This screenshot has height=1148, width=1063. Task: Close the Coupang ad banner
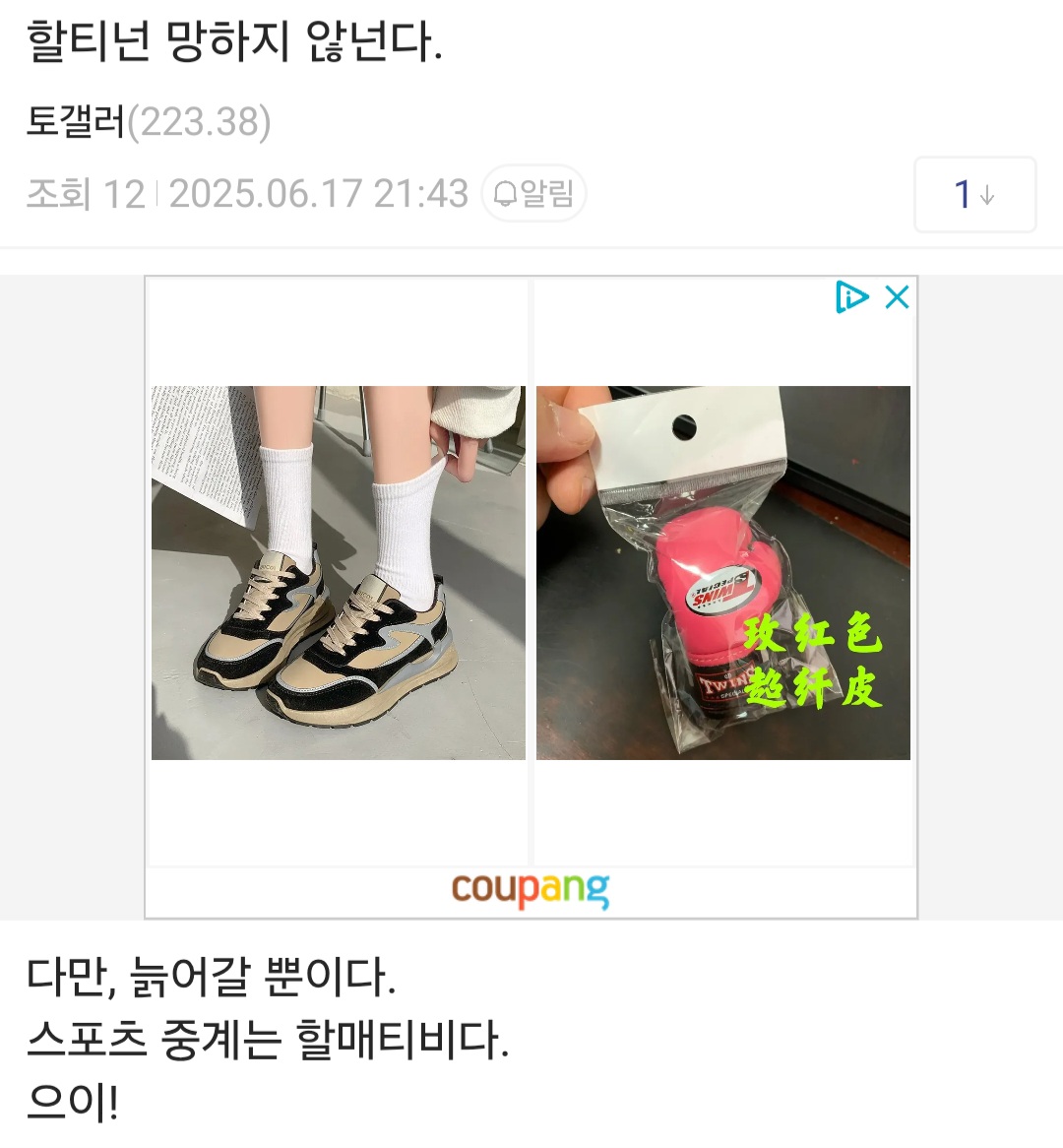[x=897, y=296]
